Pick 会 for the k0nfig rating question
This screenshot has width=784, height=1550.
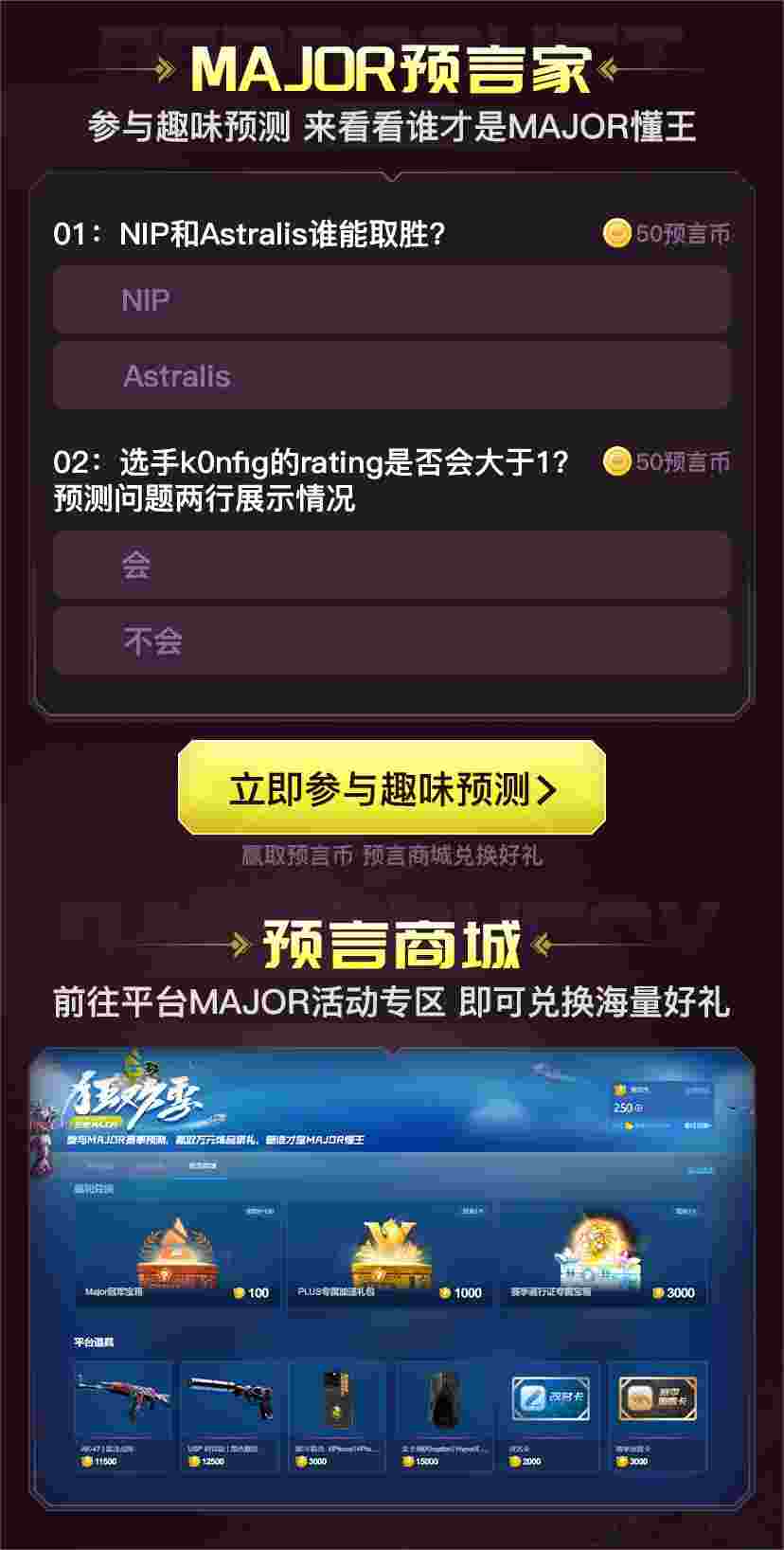pos(391,566)
